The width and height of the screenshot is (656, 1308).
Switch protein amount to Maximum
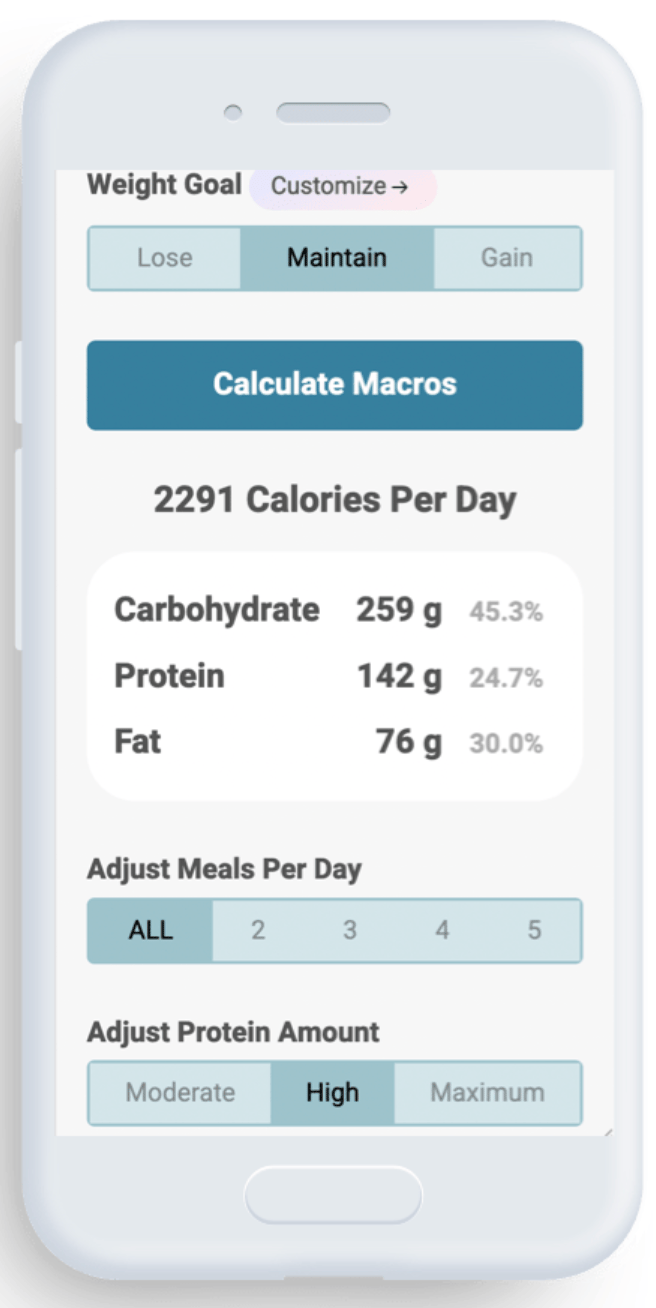487,1093
